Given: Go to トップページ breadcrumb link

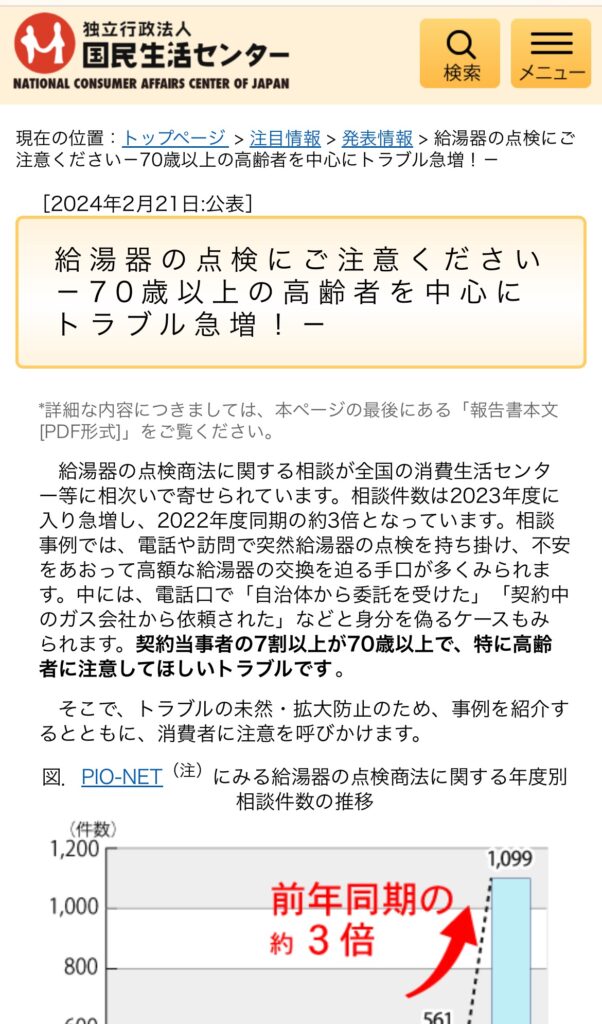Looking at the screenshot, I should click(176, 138).
